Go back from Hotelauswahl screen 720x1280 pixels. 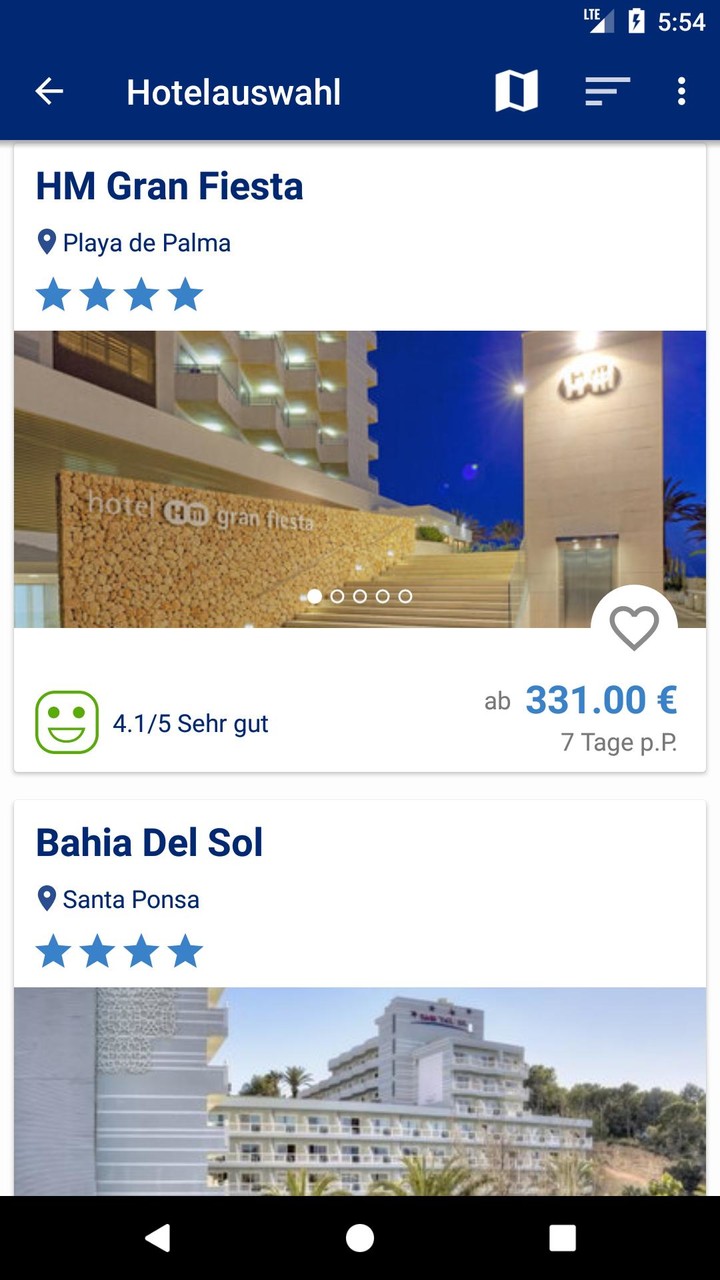(x=49, y=92)
